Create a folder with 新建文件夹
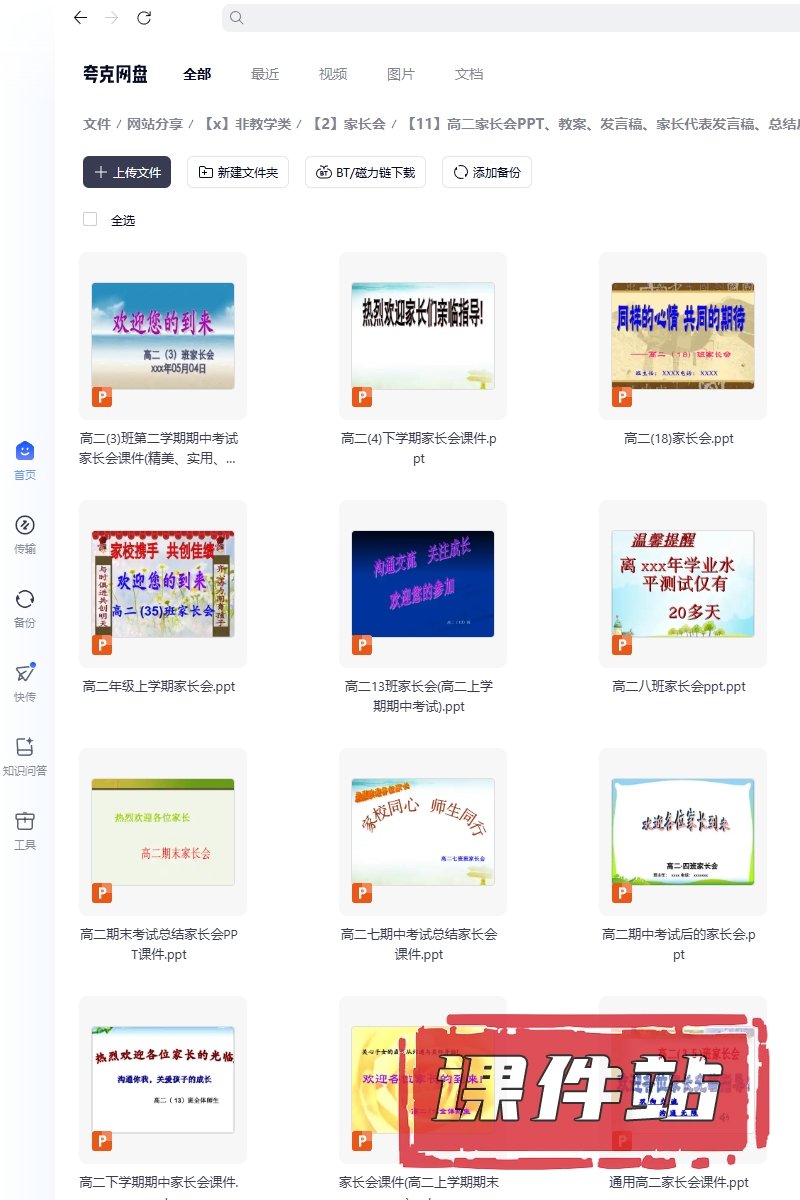This screenshot has height=1200, width=800. [x=239, y=172]
